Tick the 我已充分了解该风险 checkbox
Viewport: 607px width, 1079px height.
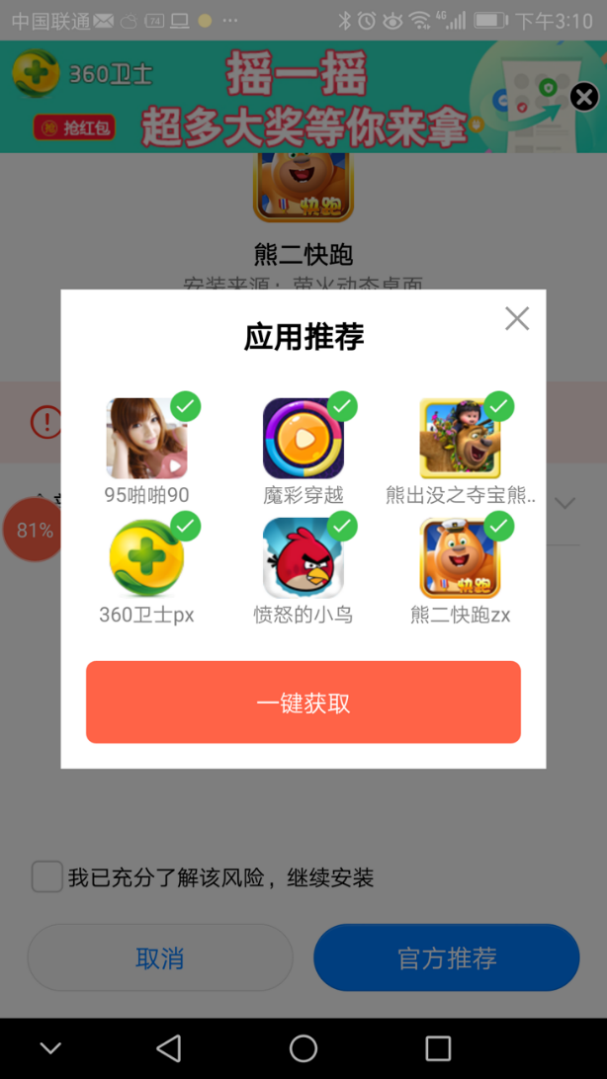(47, 877)
